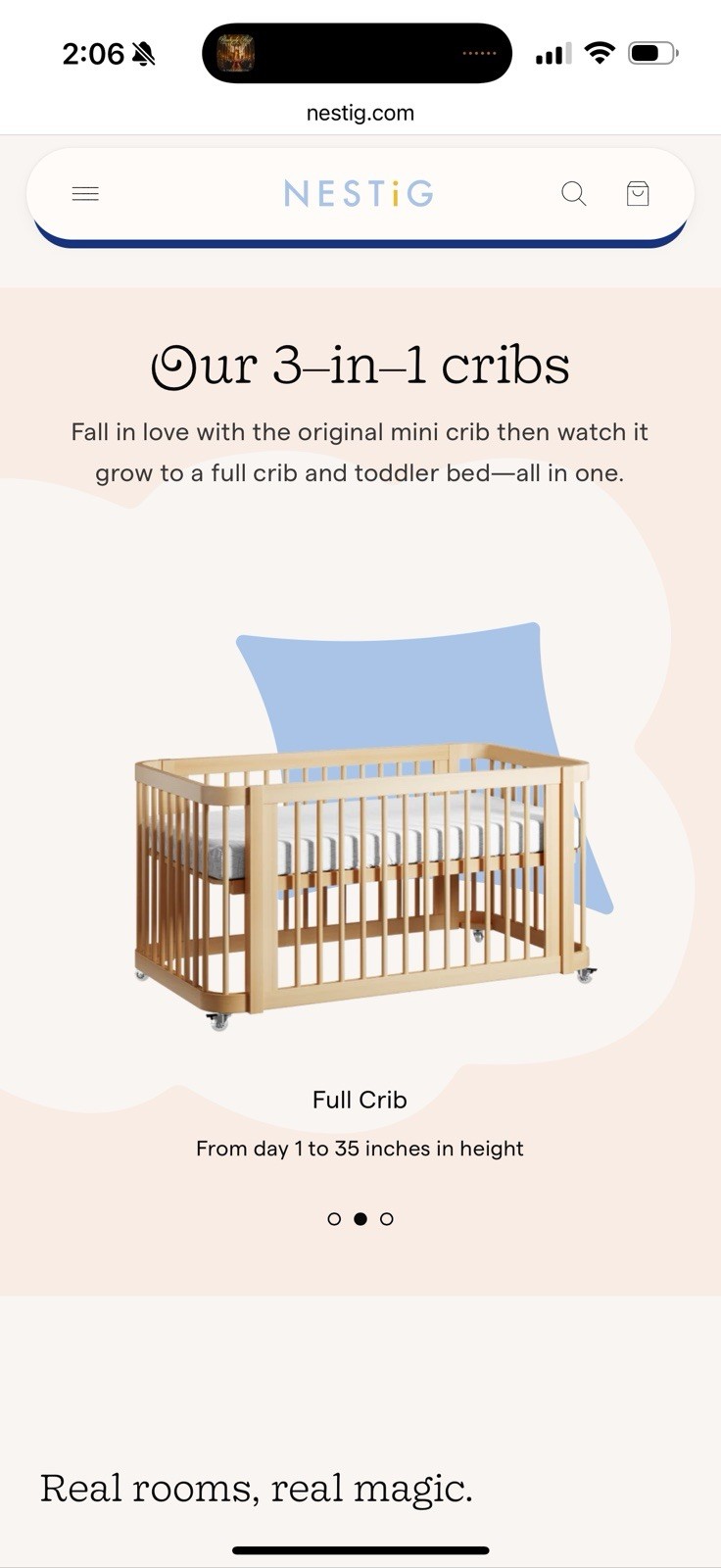Go to the Nestig homepage logo

click(x=359, y=194)
